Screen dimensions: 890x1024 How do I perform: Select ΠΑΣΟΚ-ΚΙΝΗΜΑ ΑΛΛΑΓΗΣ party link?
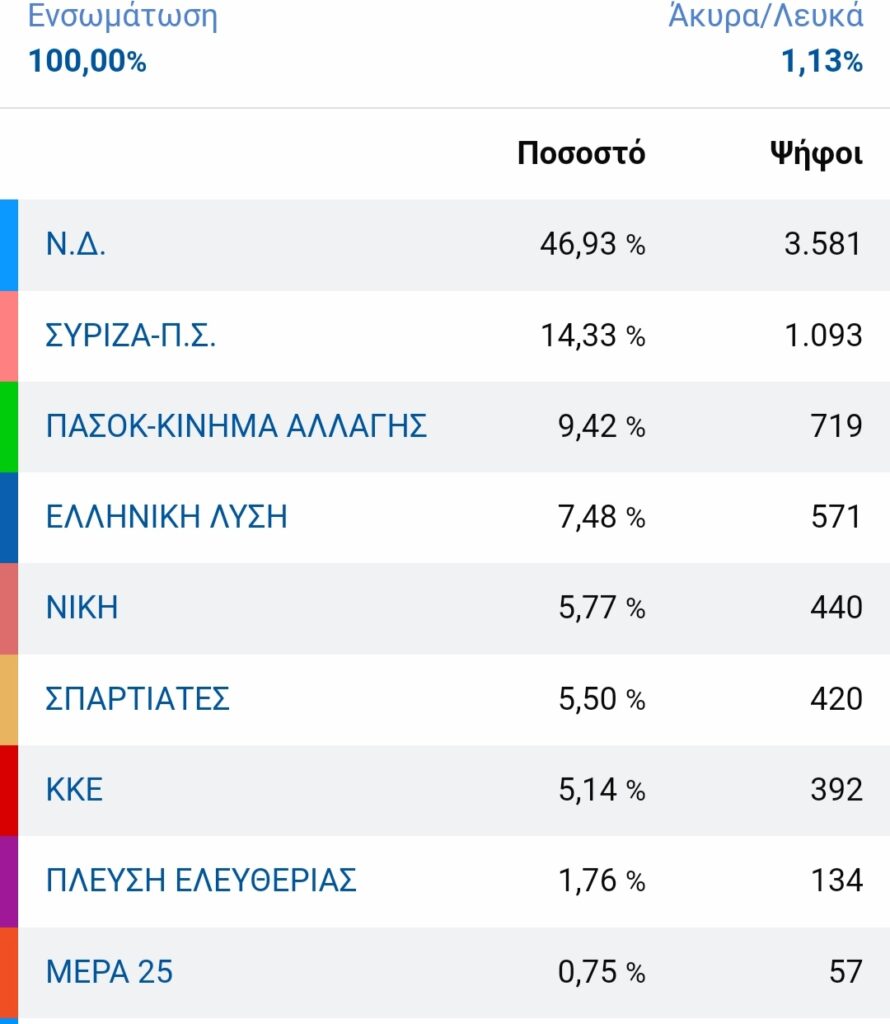point(236,426)
